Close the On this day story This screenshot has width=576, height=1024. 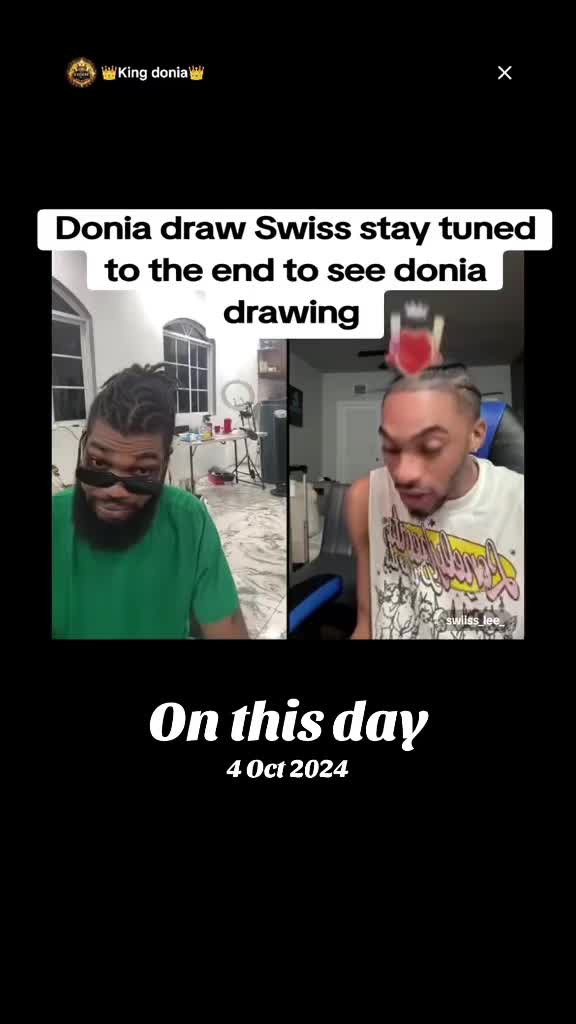[504, 72]
